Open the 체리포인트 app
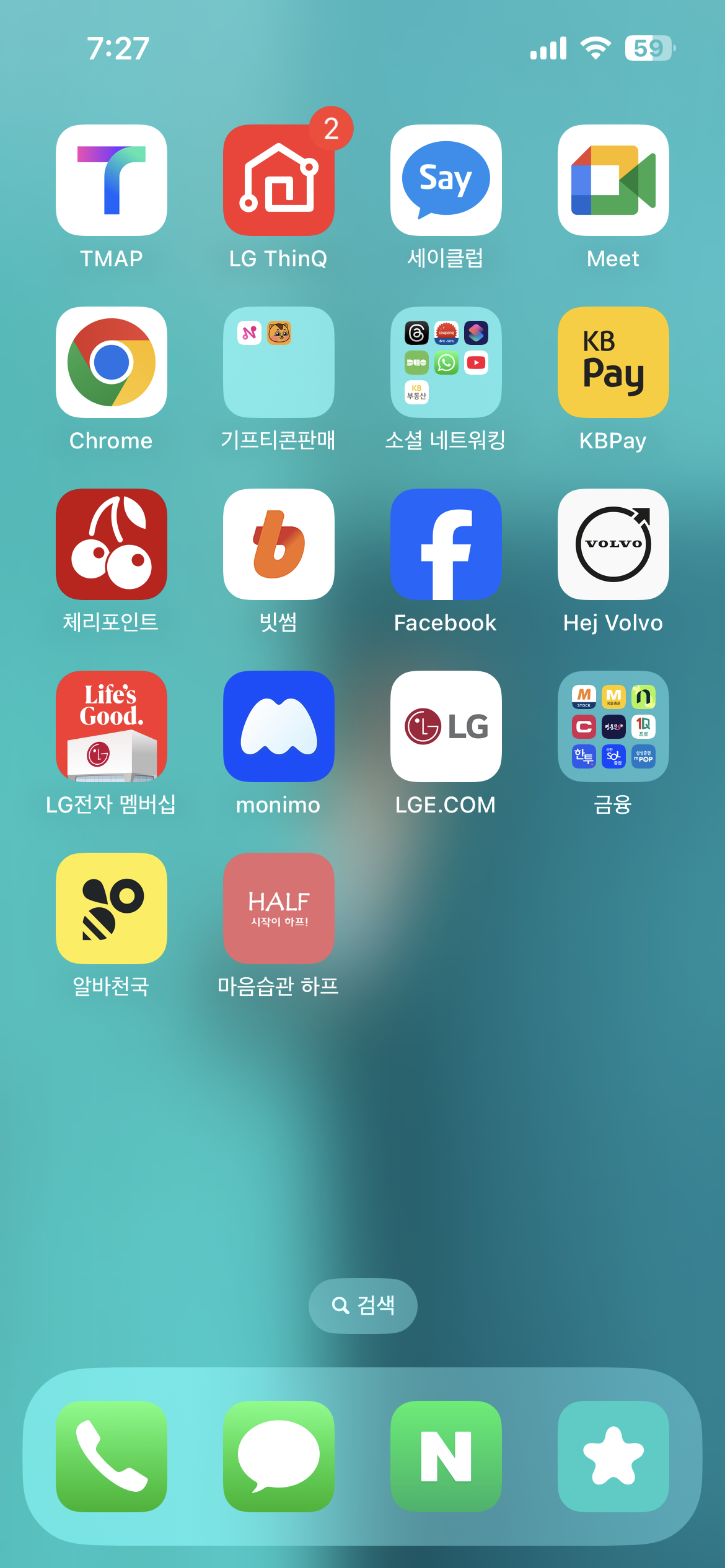 [112, 544]
